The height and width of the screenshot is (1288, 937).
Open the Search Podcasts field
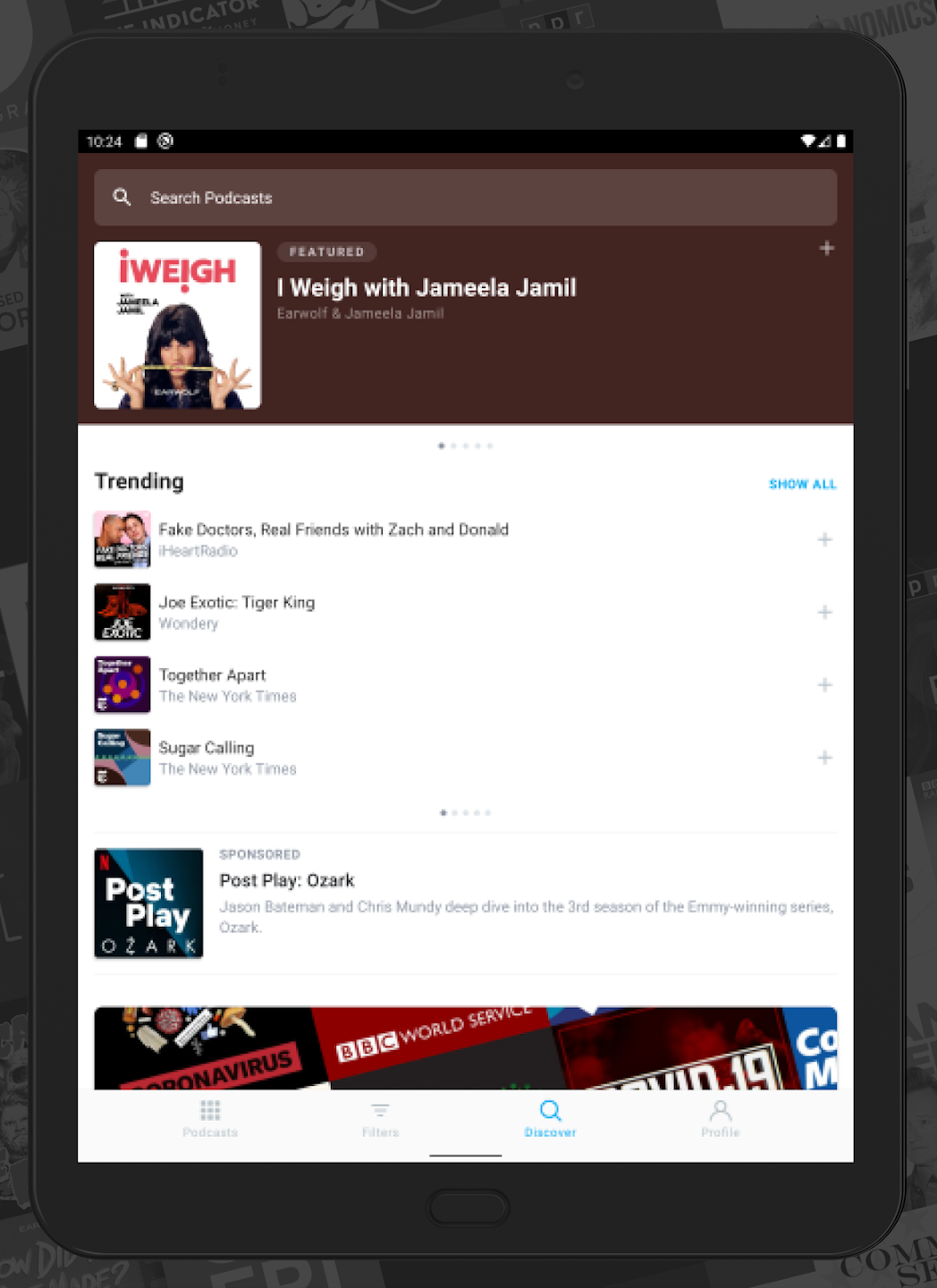465,198
